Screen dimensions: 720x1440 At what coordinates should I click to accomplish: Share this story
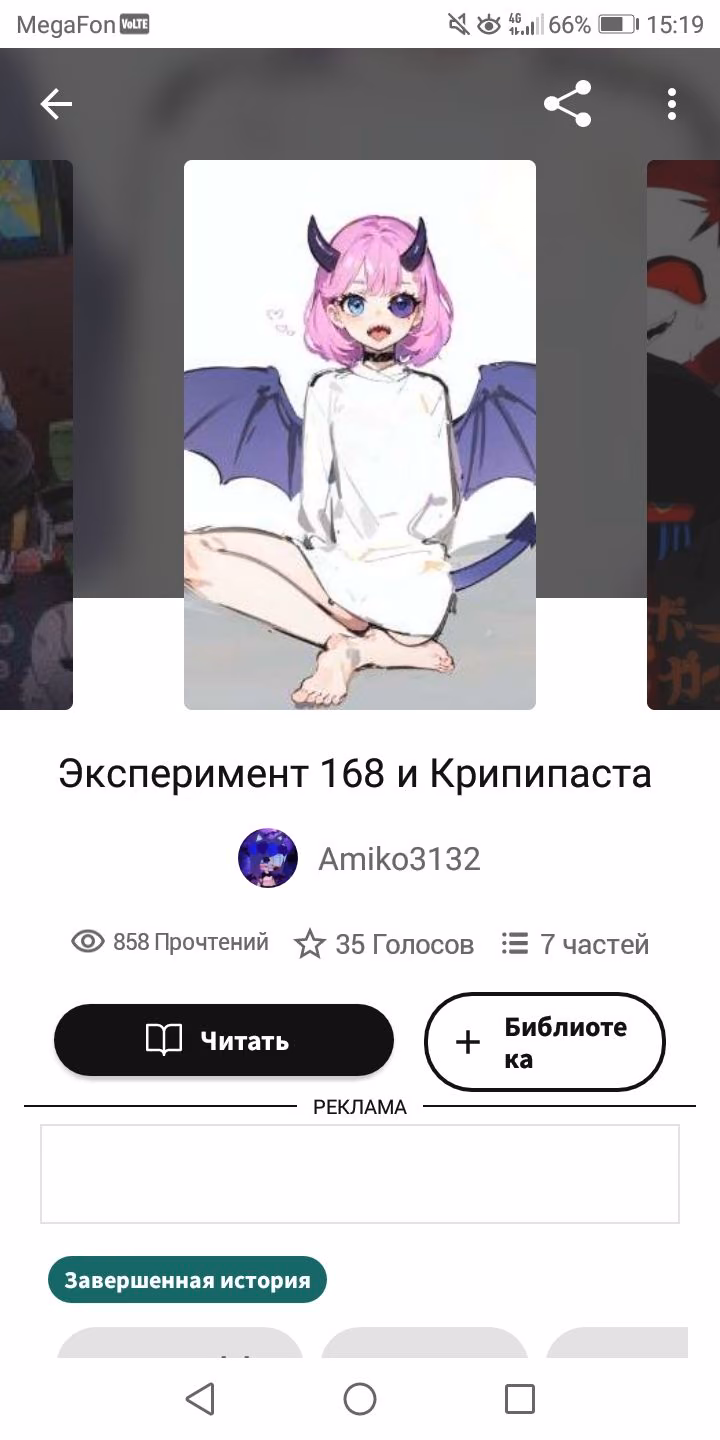point(567,104)
